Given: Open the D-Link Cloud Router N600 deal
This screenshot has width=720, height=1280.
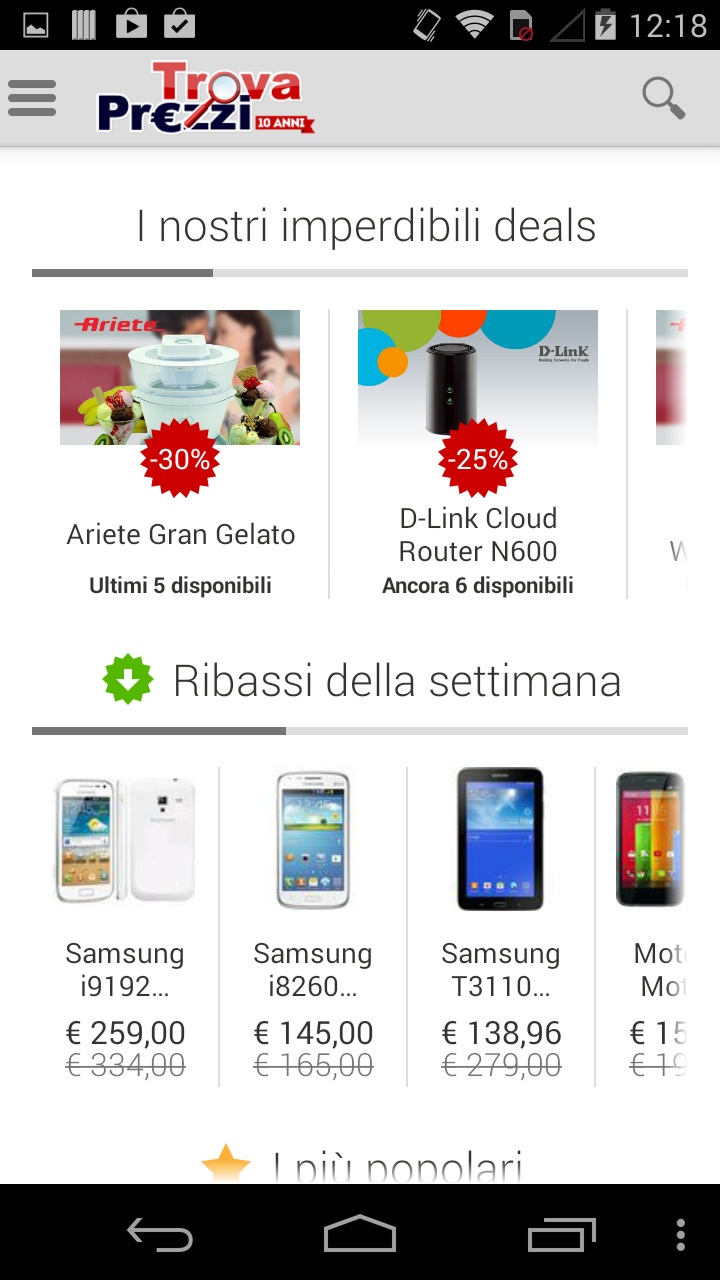Looking at the screenshot, I should point(478,454).
